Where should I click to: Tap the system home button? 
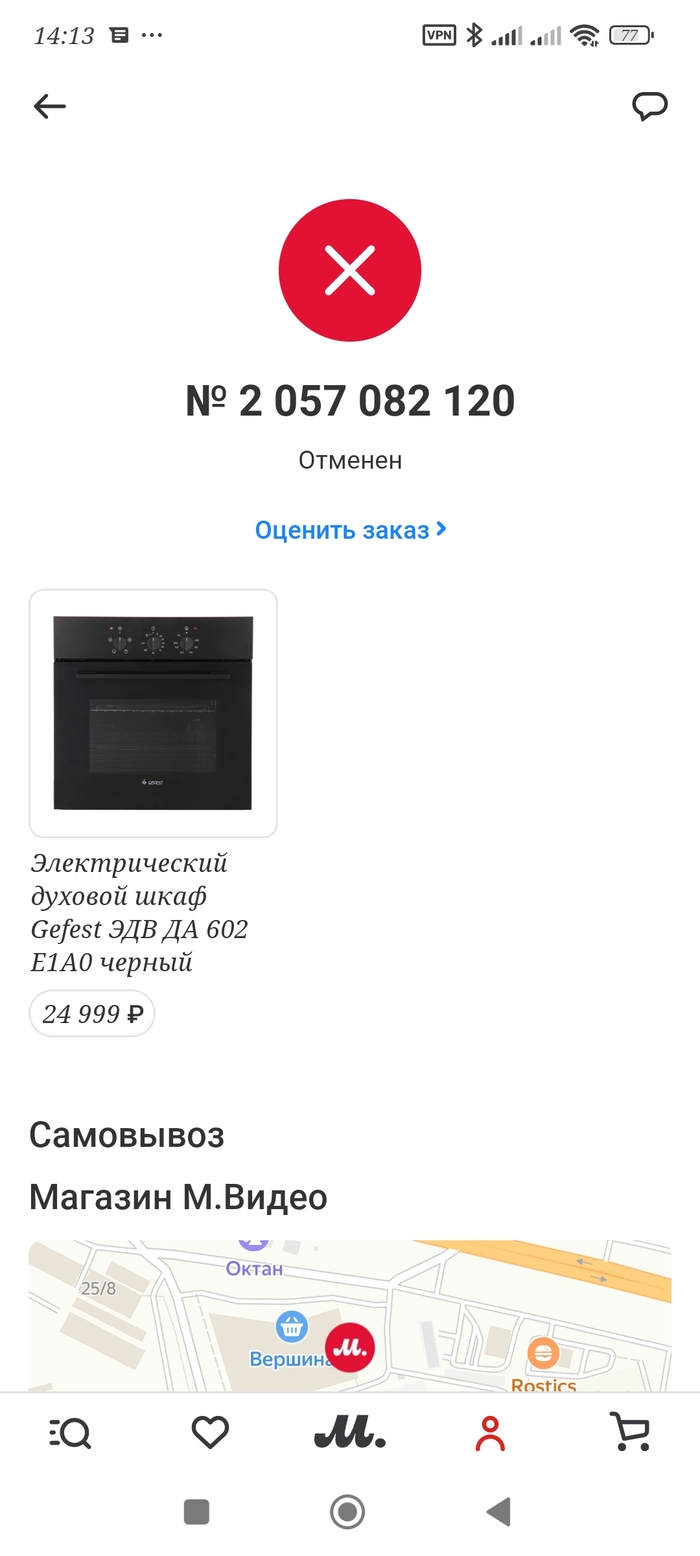coord(348,1511)
